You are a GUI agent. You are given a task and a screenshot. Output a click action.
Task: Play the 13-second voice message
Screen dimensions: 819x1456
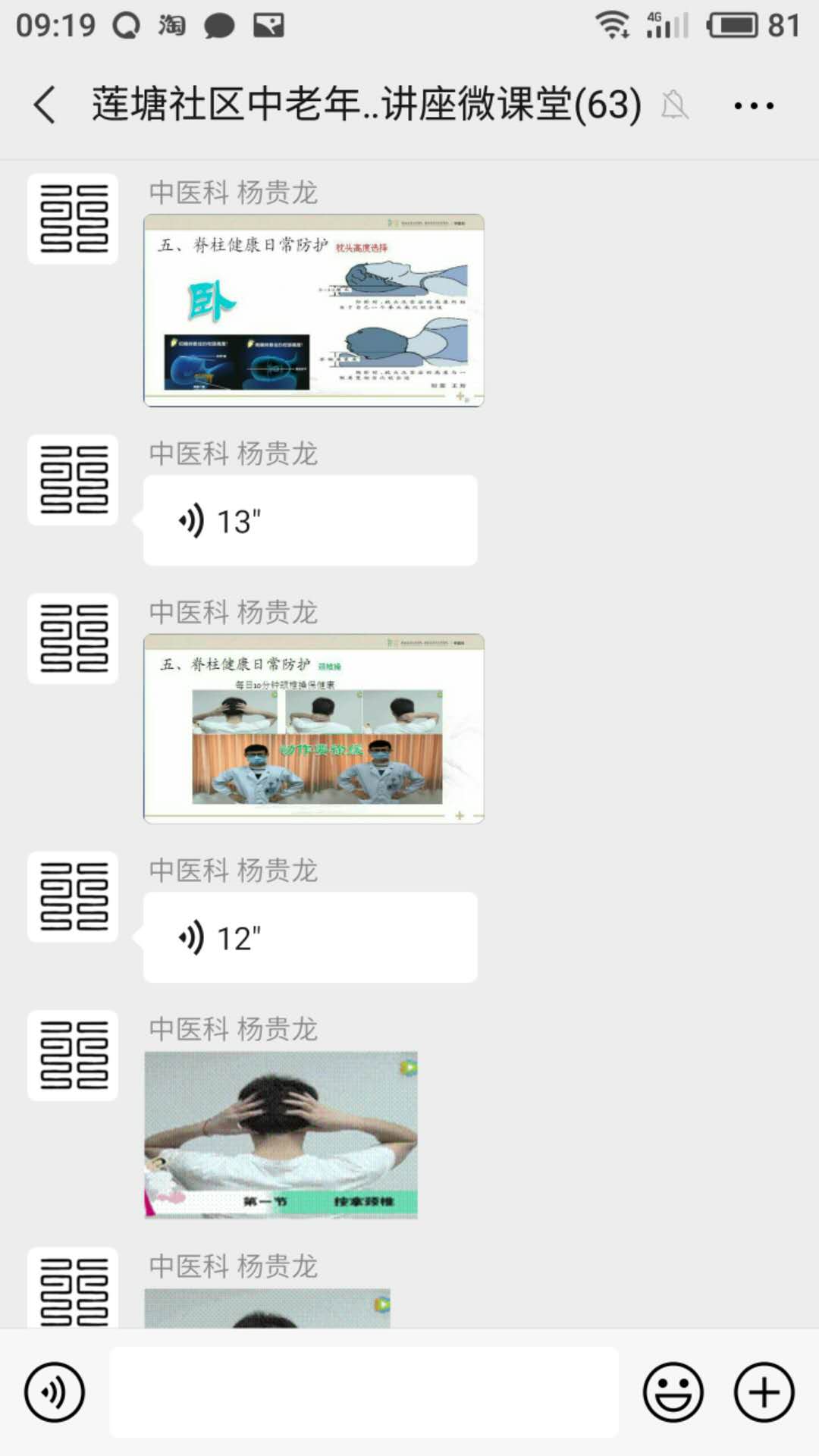[x=310, y=521]
